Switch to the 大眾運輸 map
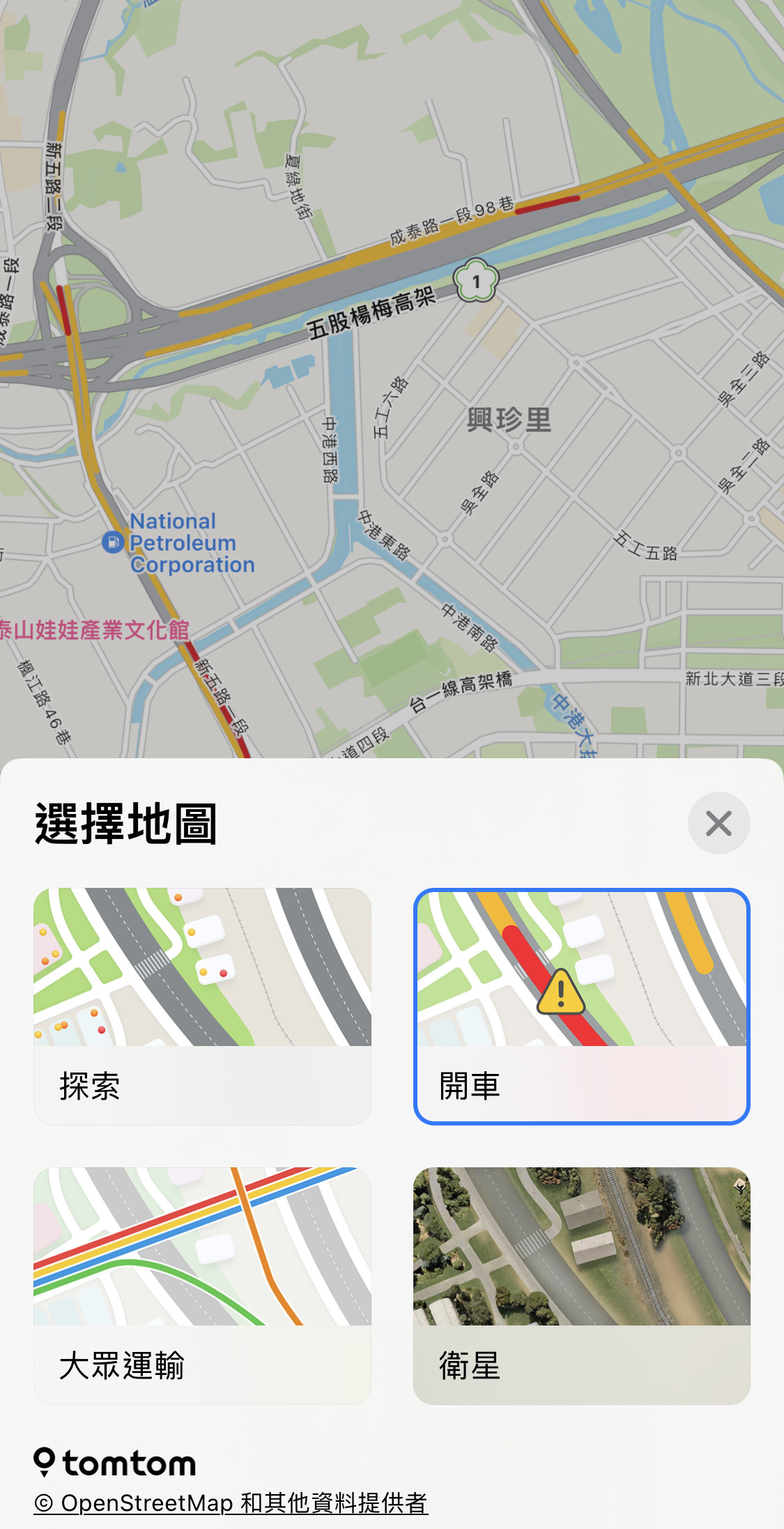 (202, 1285)
